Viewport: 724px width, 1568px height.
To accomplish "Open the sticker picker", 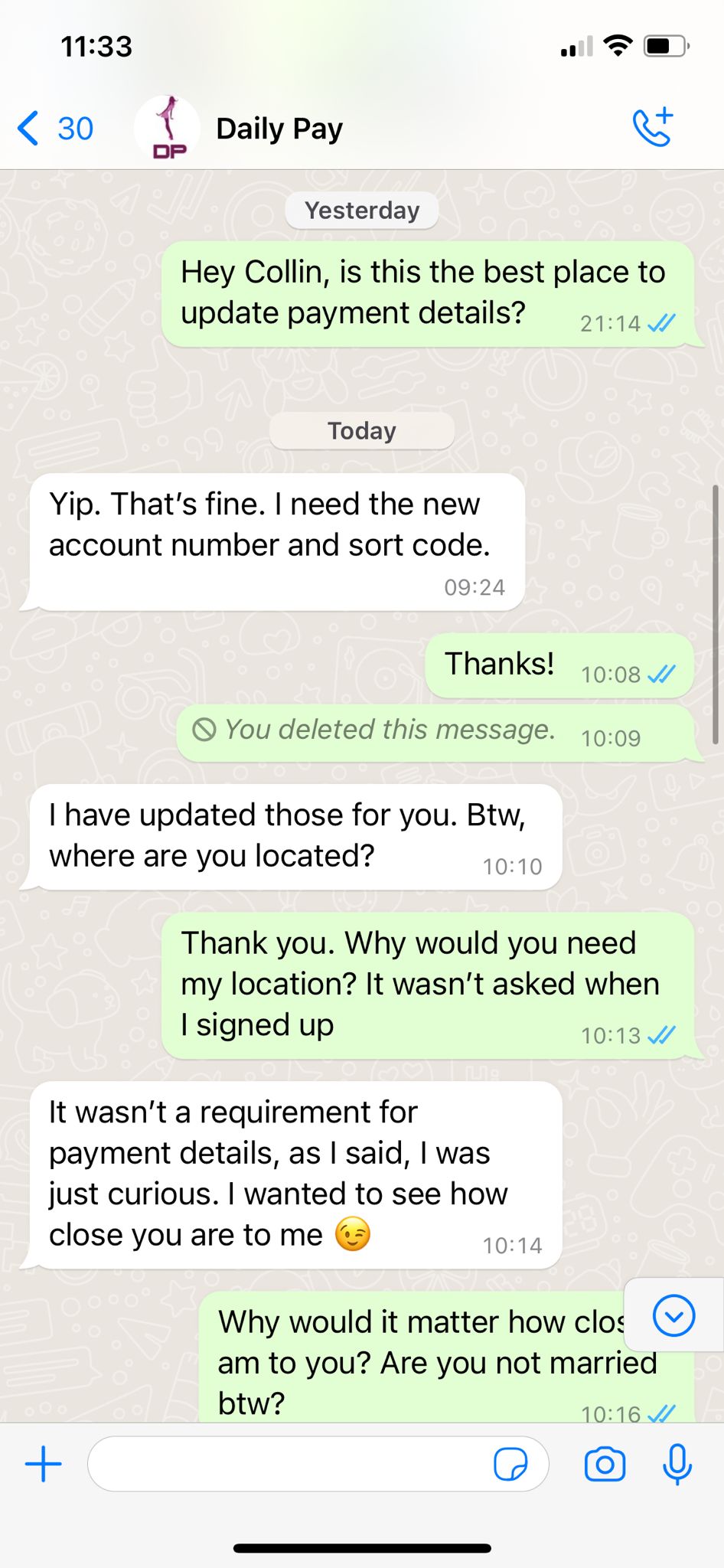I will tap(510, 1464).
